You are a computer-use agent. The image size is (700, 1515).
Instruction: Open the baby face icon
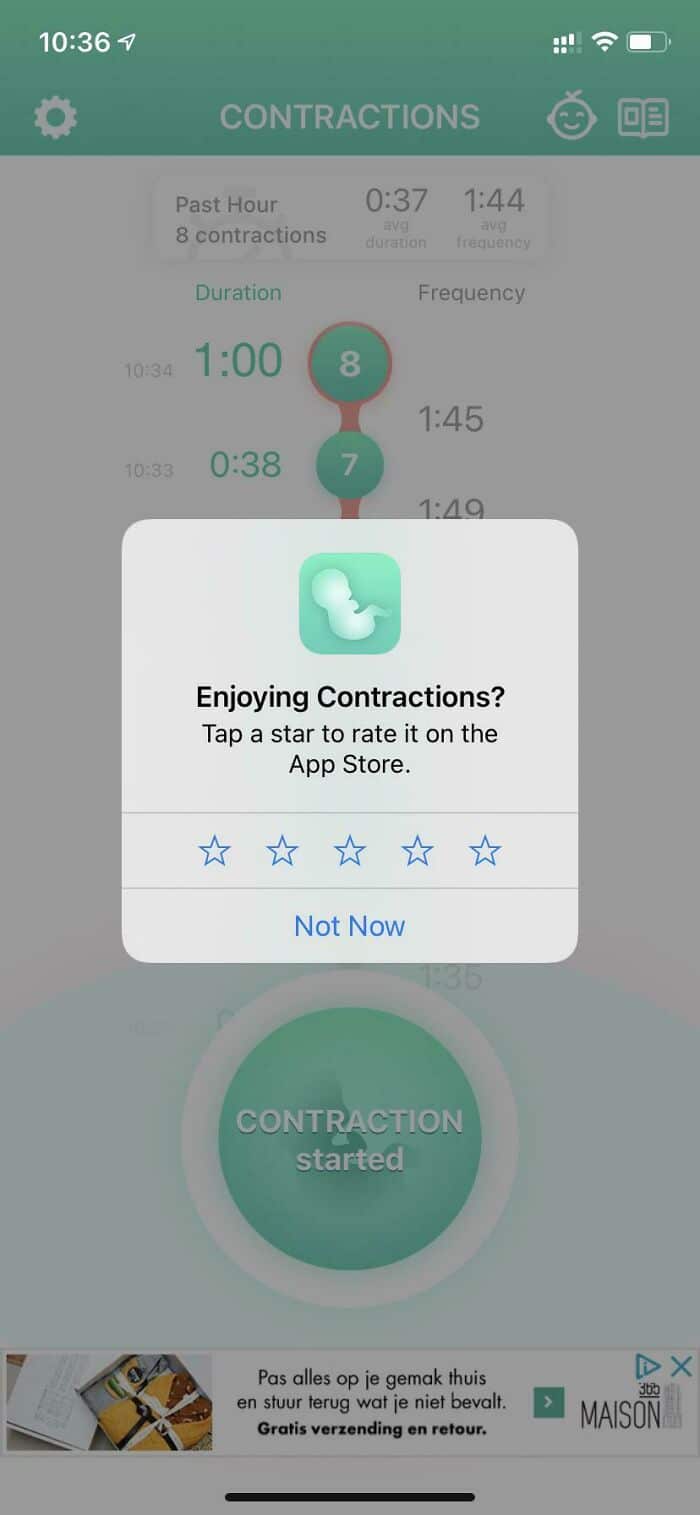tap(571, 118)
